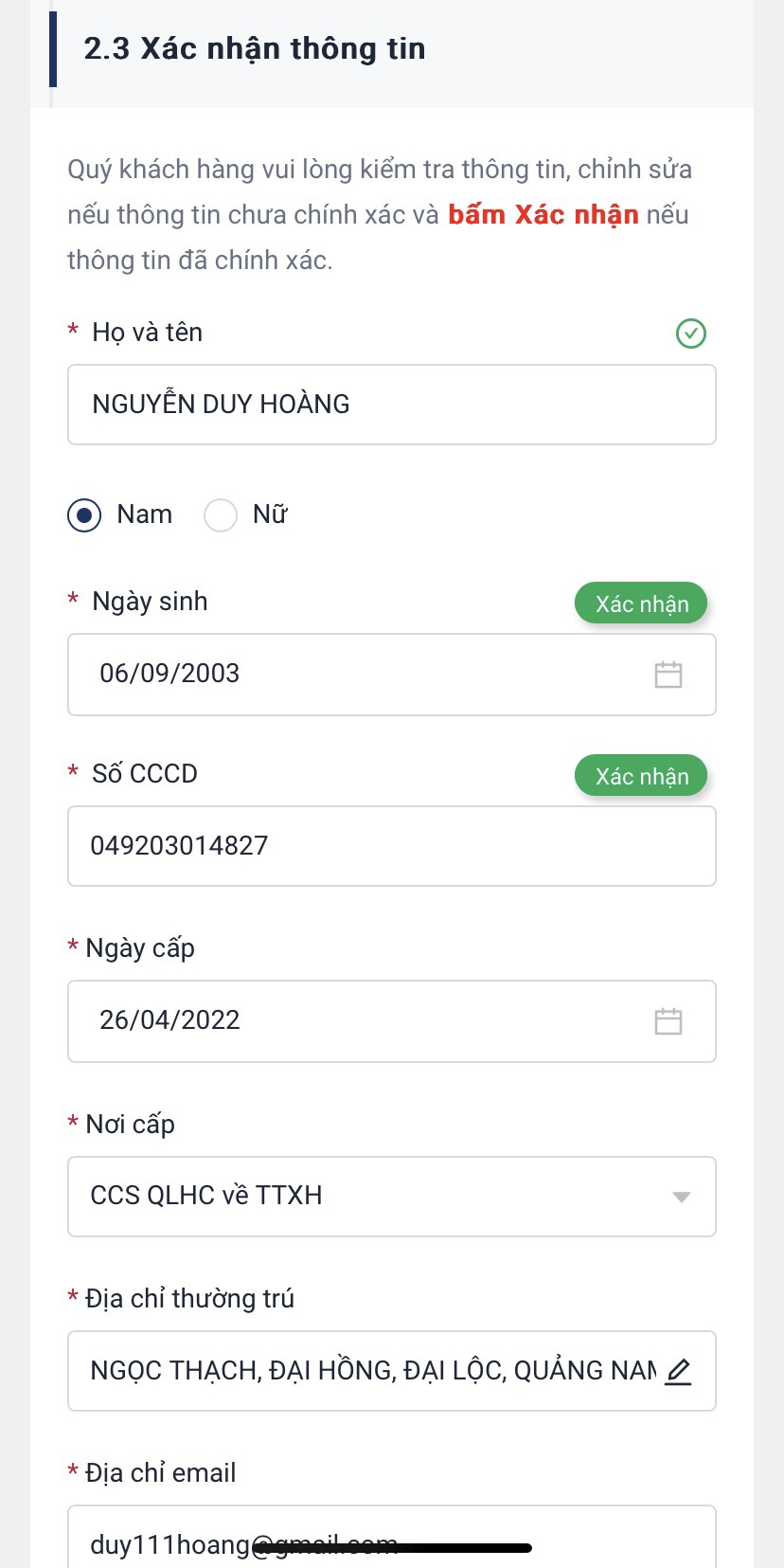Open the Ngày cấp date field
This screenshot has height=1568, width=784.
point(391,1021)
